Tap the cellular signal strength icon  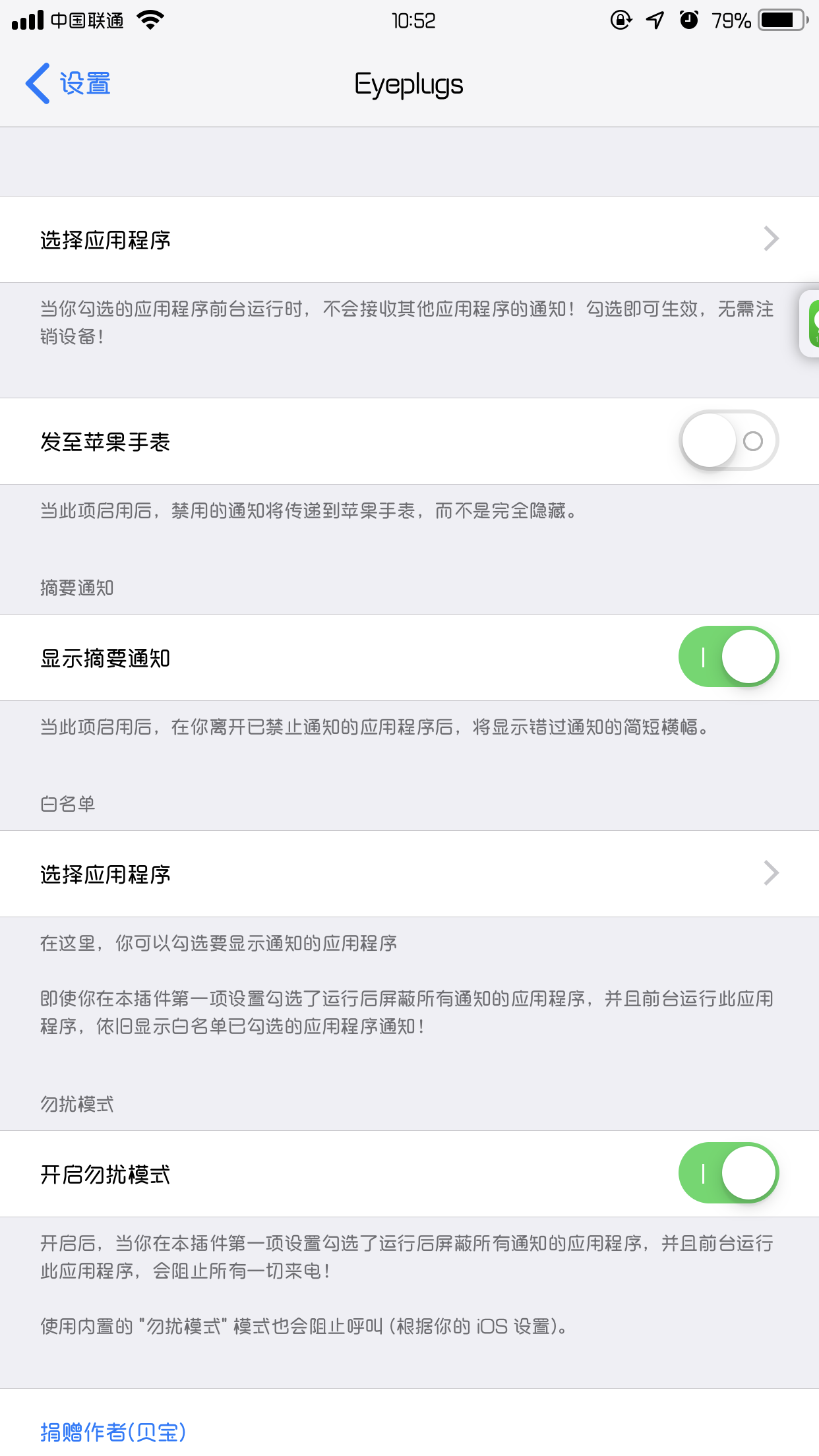click(x=29, y=20)
